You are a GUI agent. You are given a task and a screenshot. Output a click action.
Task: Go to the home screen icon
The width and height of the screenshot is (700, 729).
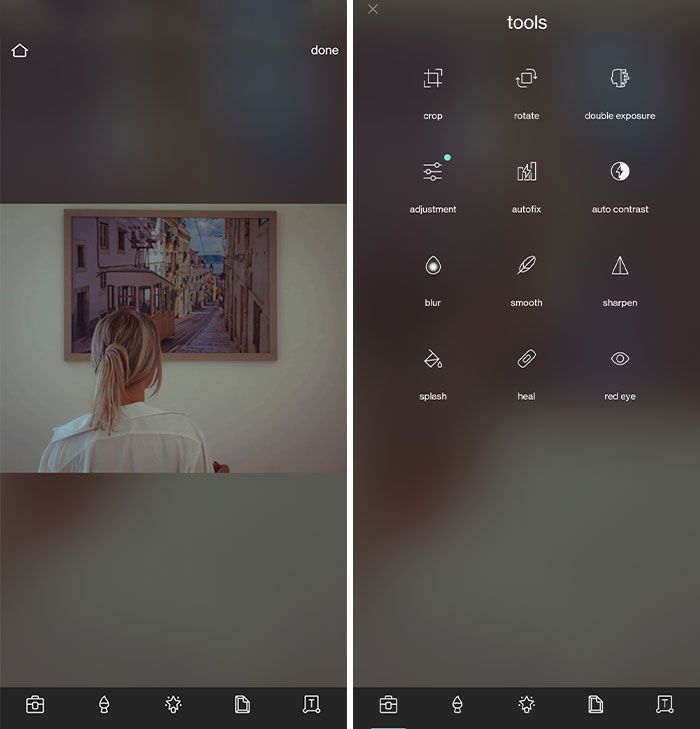pyautogui.click(x=19, y=50)
